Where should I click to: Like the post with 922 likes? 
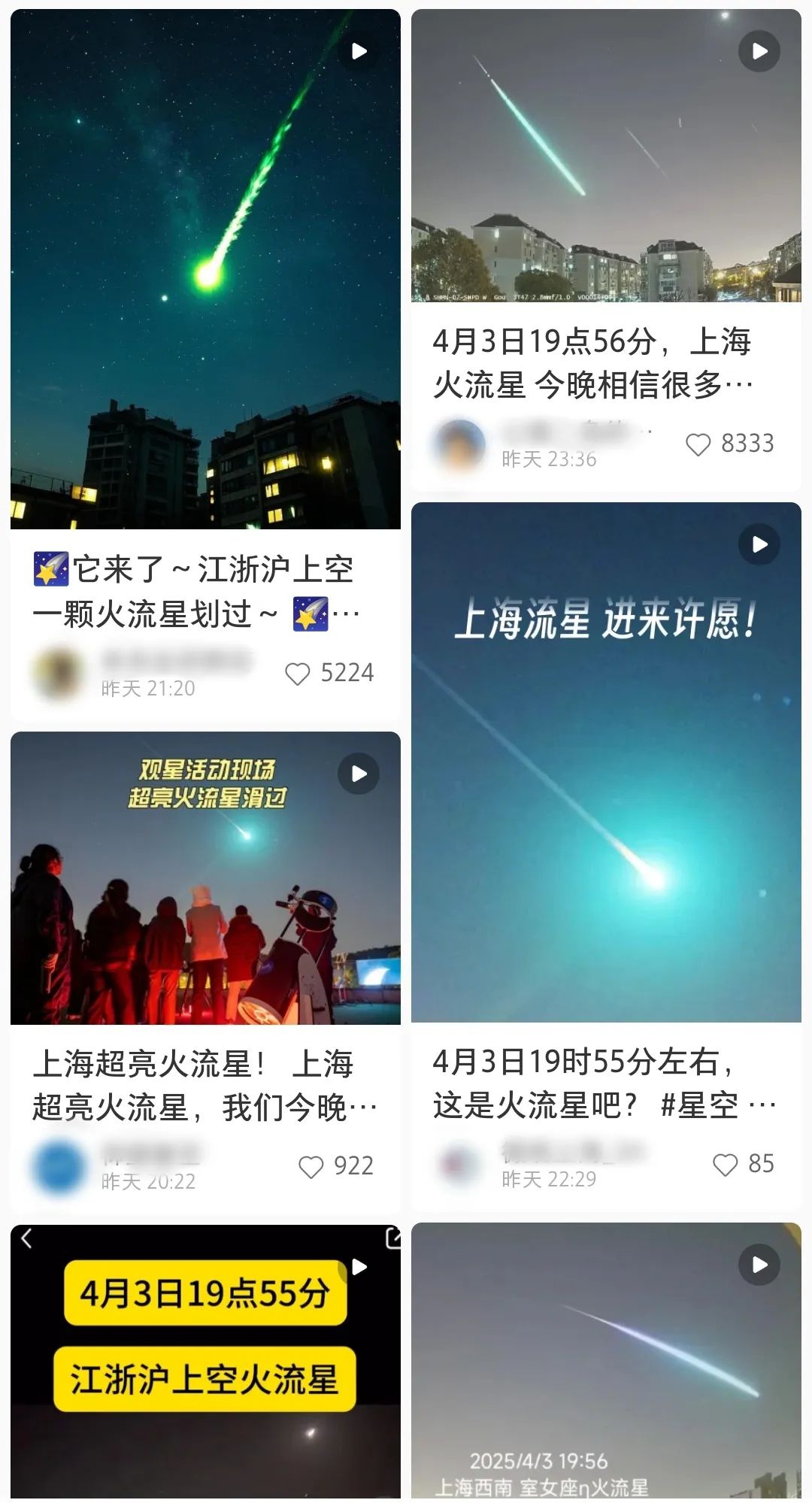[x=311, y=1166]
